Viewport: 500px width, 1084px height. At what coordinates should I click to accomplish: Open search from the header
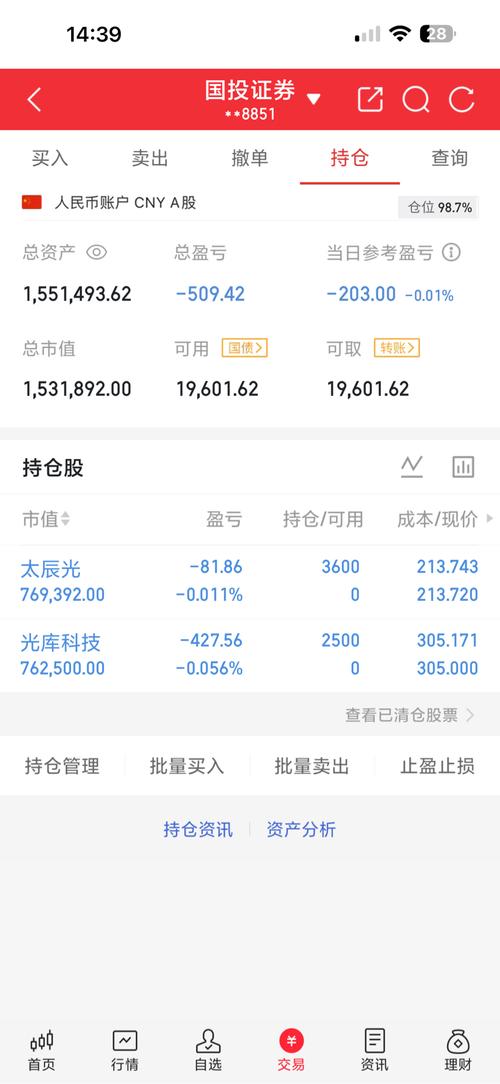[x=416, y=100]
